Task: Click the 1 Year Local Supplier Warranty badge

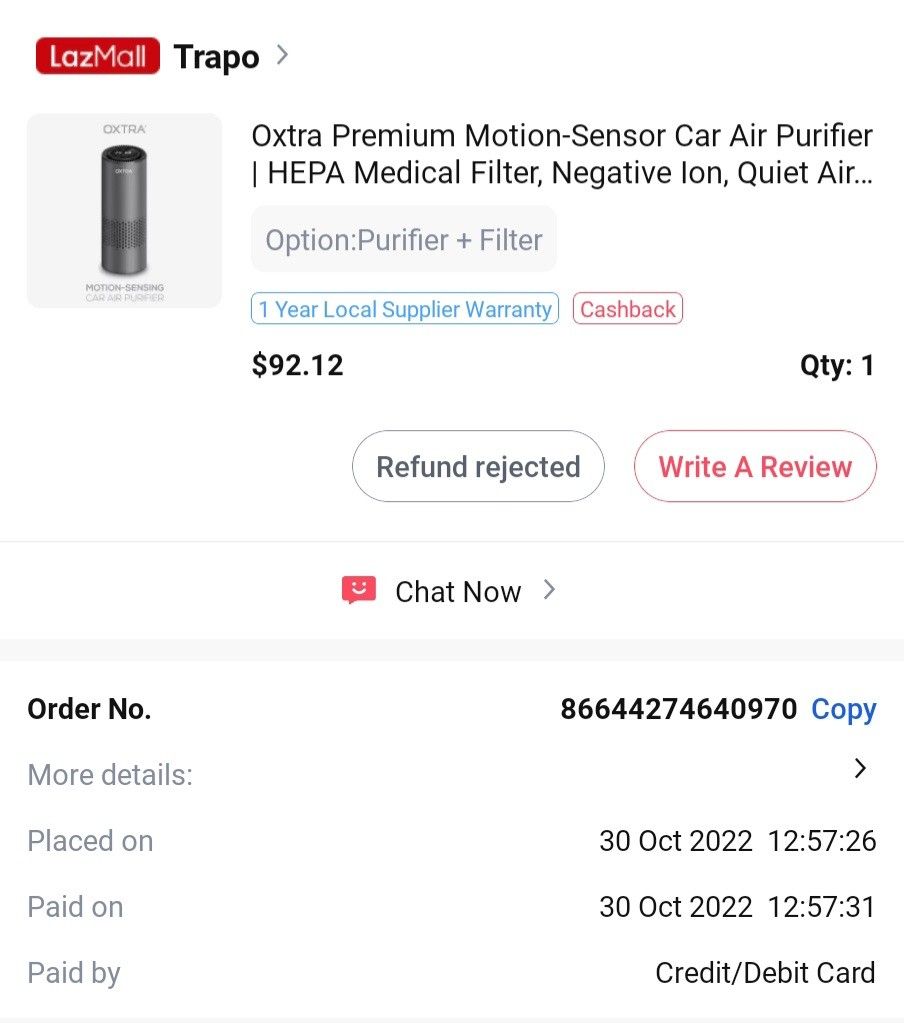Action: click(x=404, y=309)
